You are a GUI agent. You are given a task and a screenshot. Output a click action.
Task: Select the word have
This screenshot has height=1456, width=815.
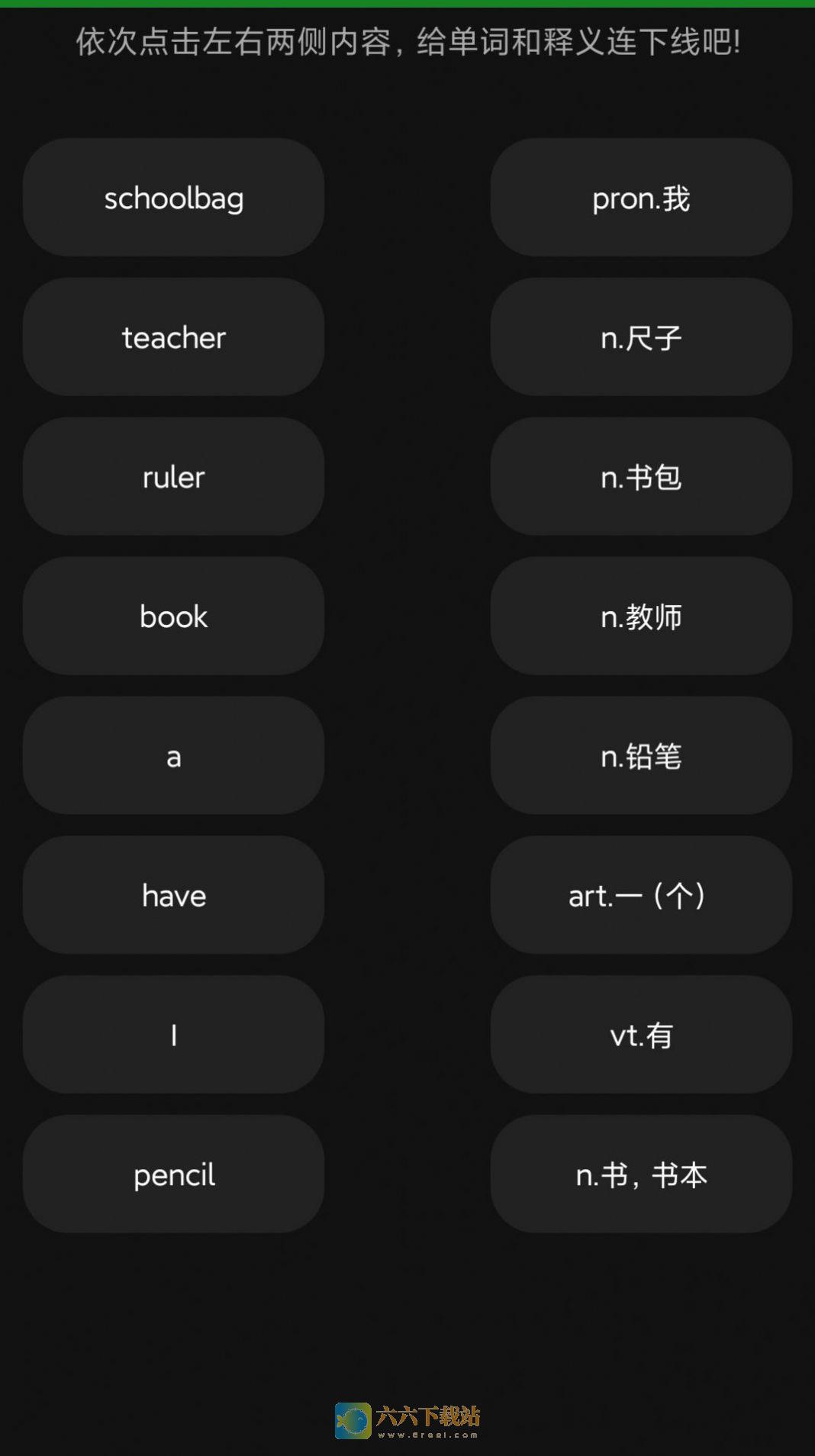coord(173,895)
